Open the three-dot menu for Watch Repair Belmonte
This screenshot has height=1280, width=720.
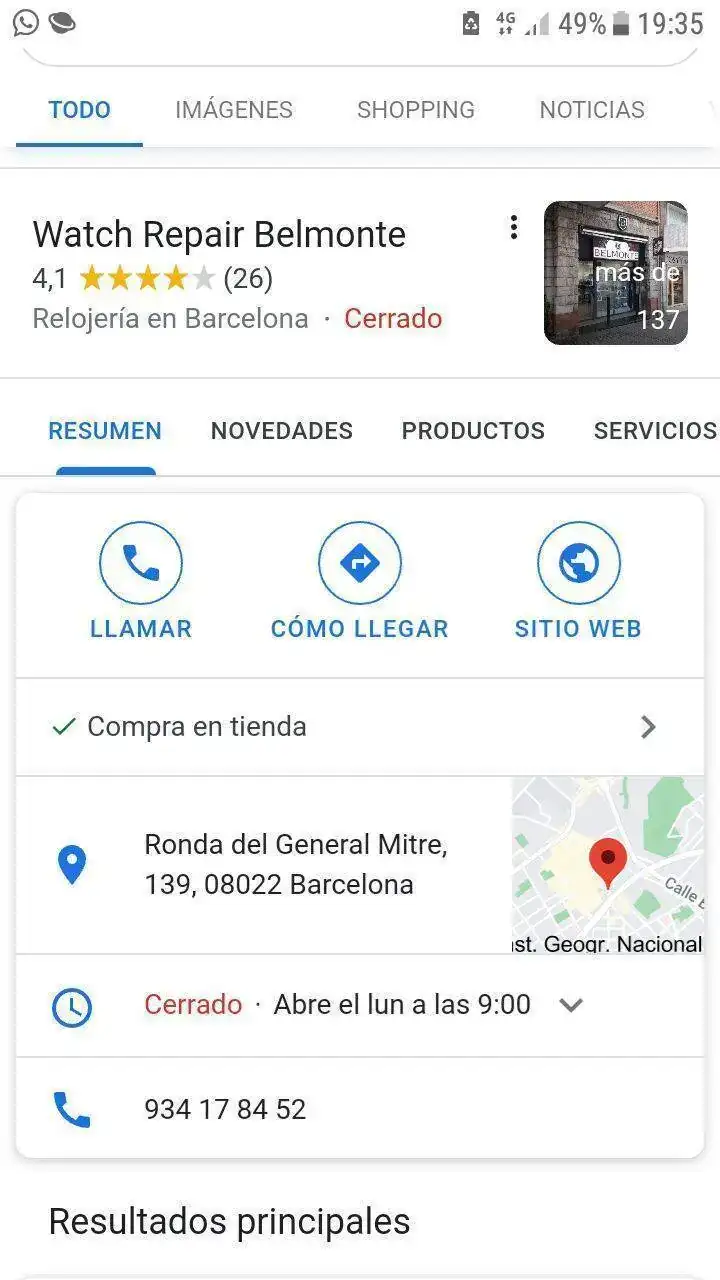(513, 228)
